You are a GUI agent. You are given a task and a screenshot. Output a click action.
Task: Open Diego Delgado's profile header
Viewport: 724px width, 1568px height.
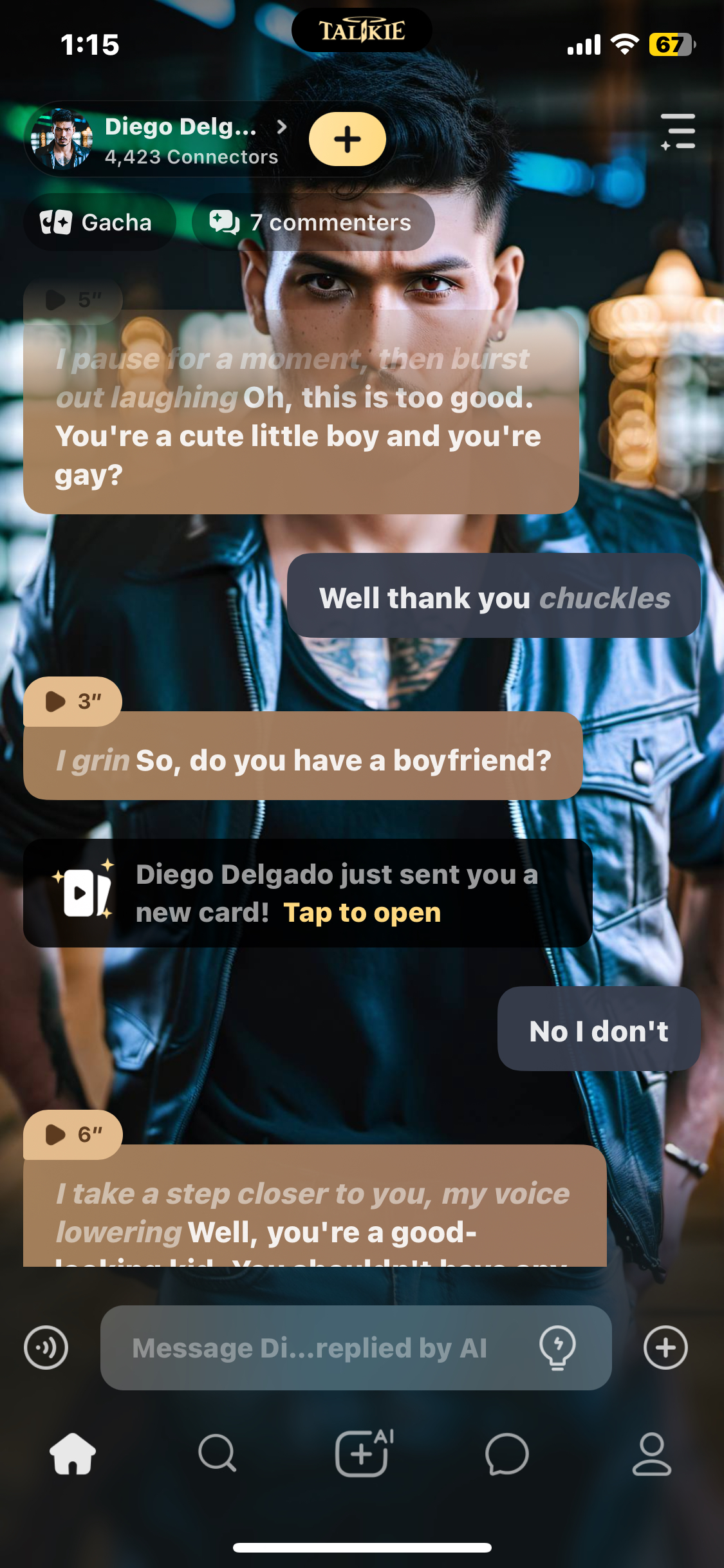pos(180,140)
